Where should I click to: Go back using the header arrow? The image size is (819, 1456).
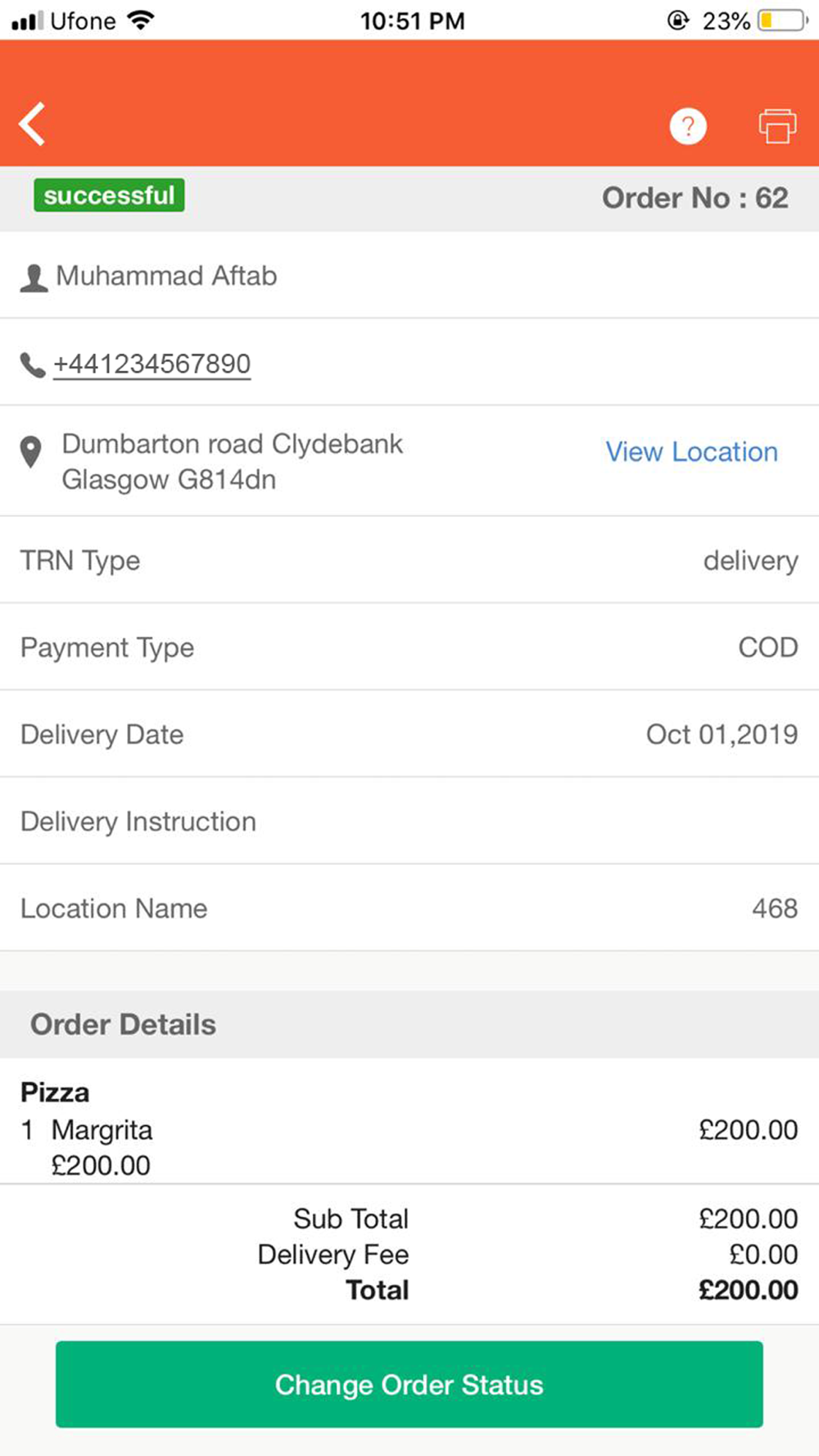click(x=32, y=124)
